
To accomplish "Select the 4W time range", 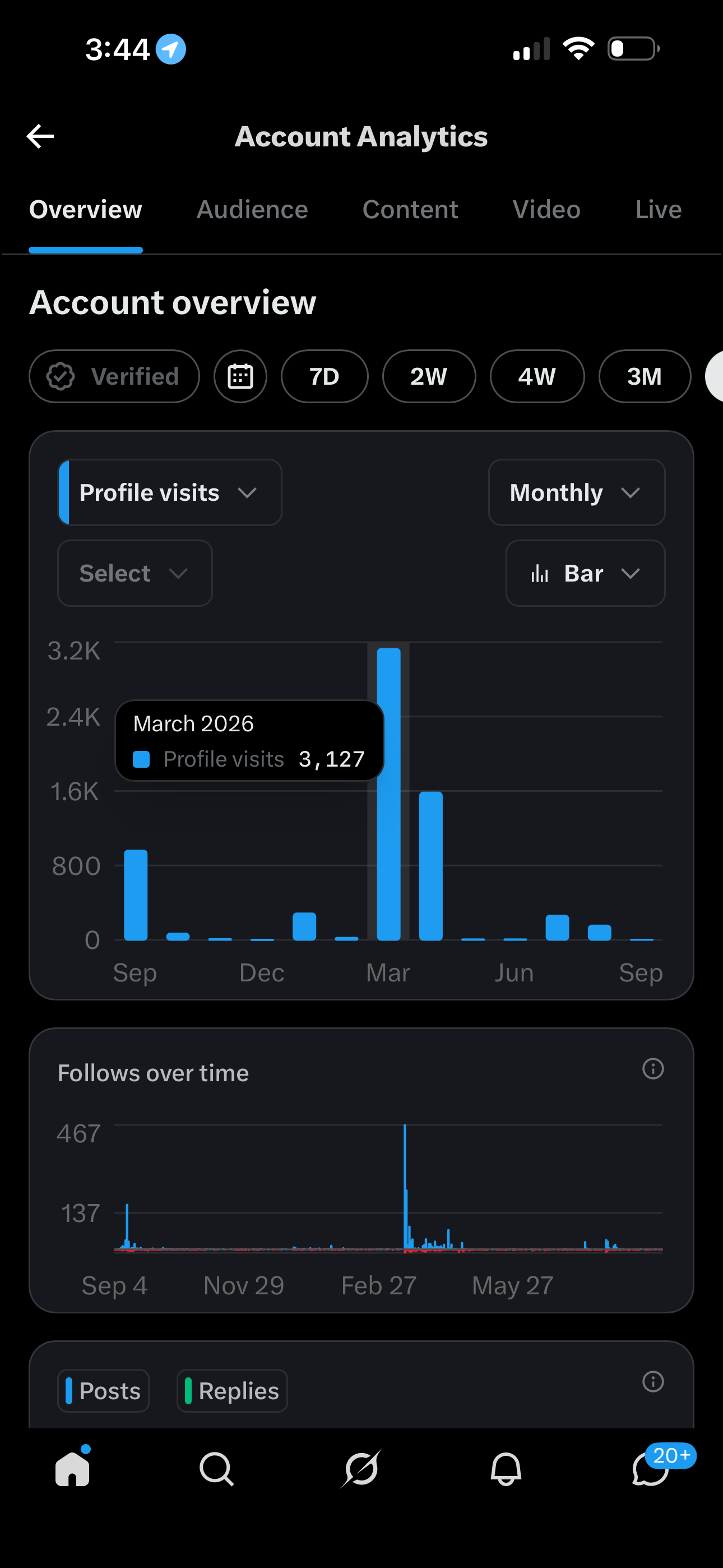I will 537,376.
